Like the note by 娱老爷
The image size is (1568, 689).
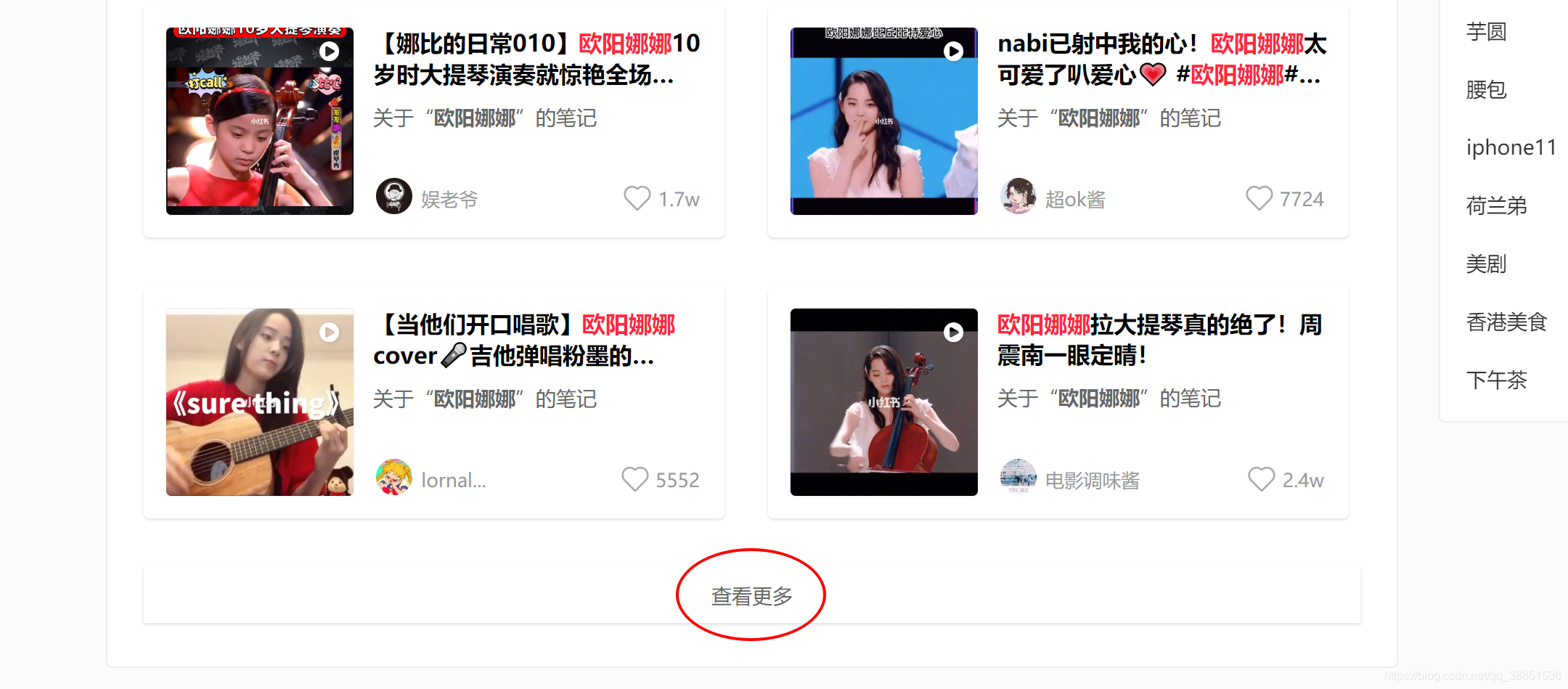point(637,198)
